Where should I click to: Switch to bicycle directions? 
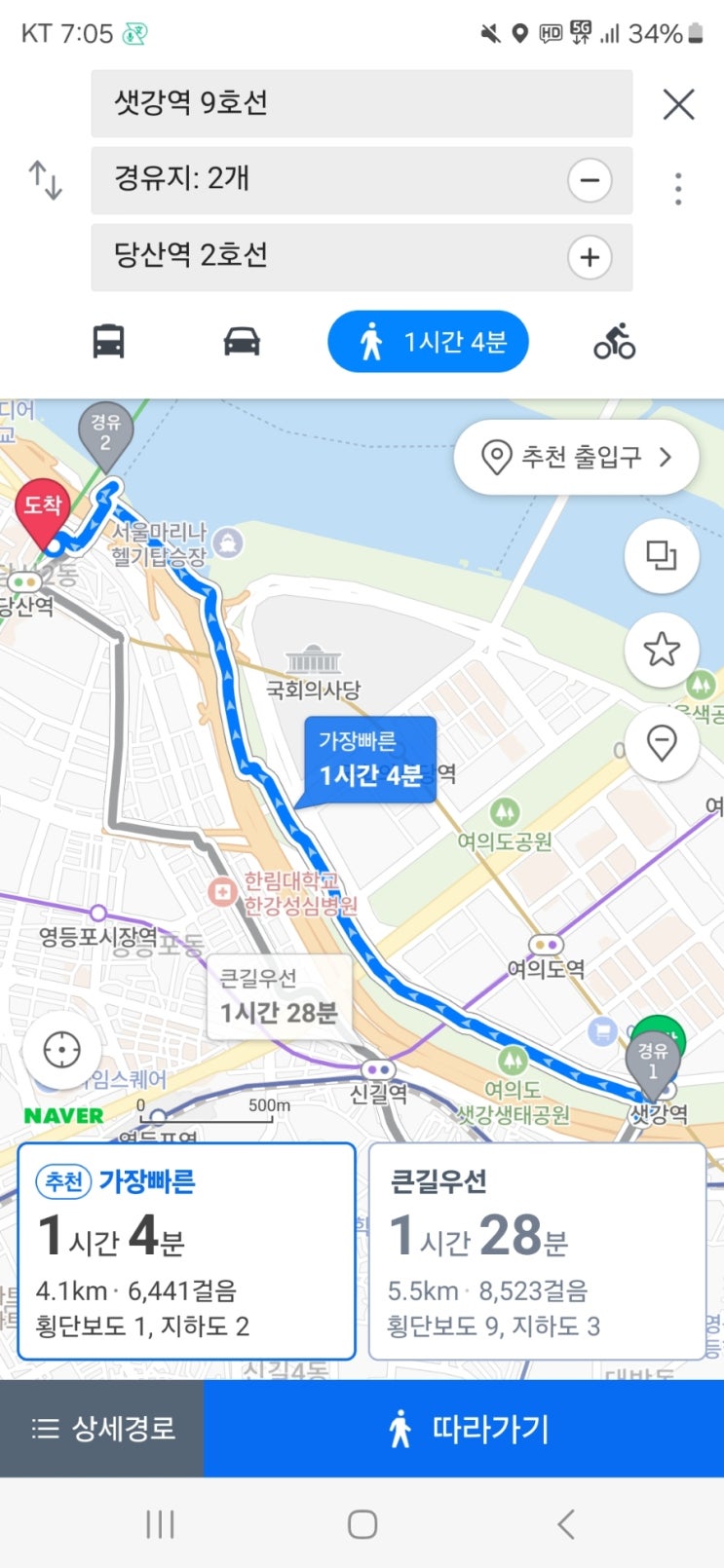click(615, 342)
